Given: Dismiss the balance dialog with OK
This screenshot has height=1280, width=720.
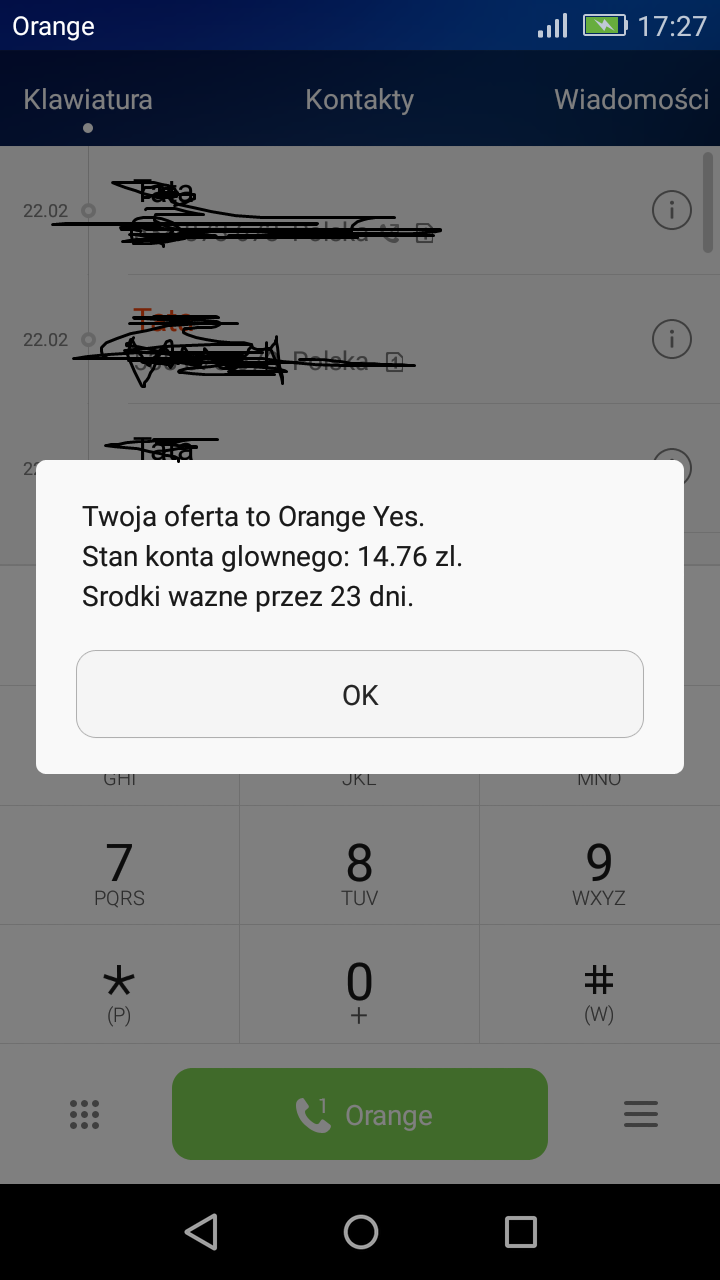Looking at the screenshot, I should (360, 695).
